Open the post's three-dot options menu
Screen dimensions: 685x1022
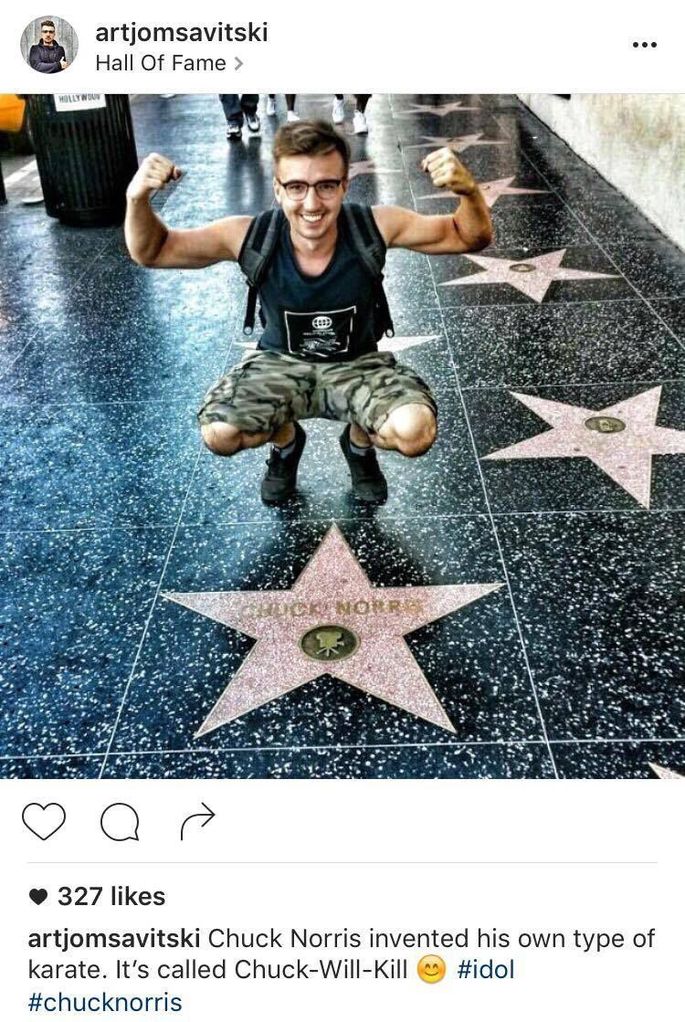click(x=645, y=45)
